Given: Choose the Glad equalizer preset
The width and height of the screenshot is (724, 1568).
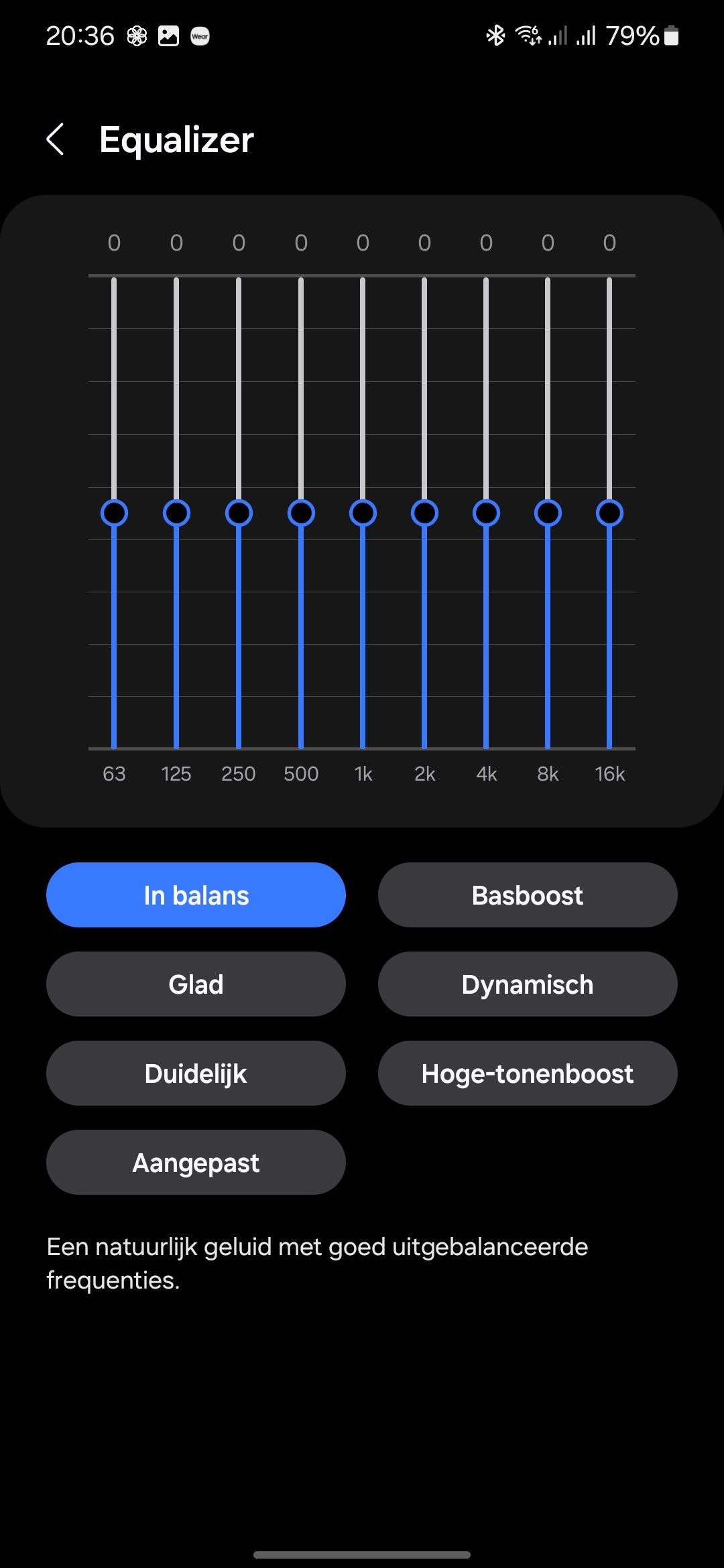Looking at the screenshot, I should 196,984.
